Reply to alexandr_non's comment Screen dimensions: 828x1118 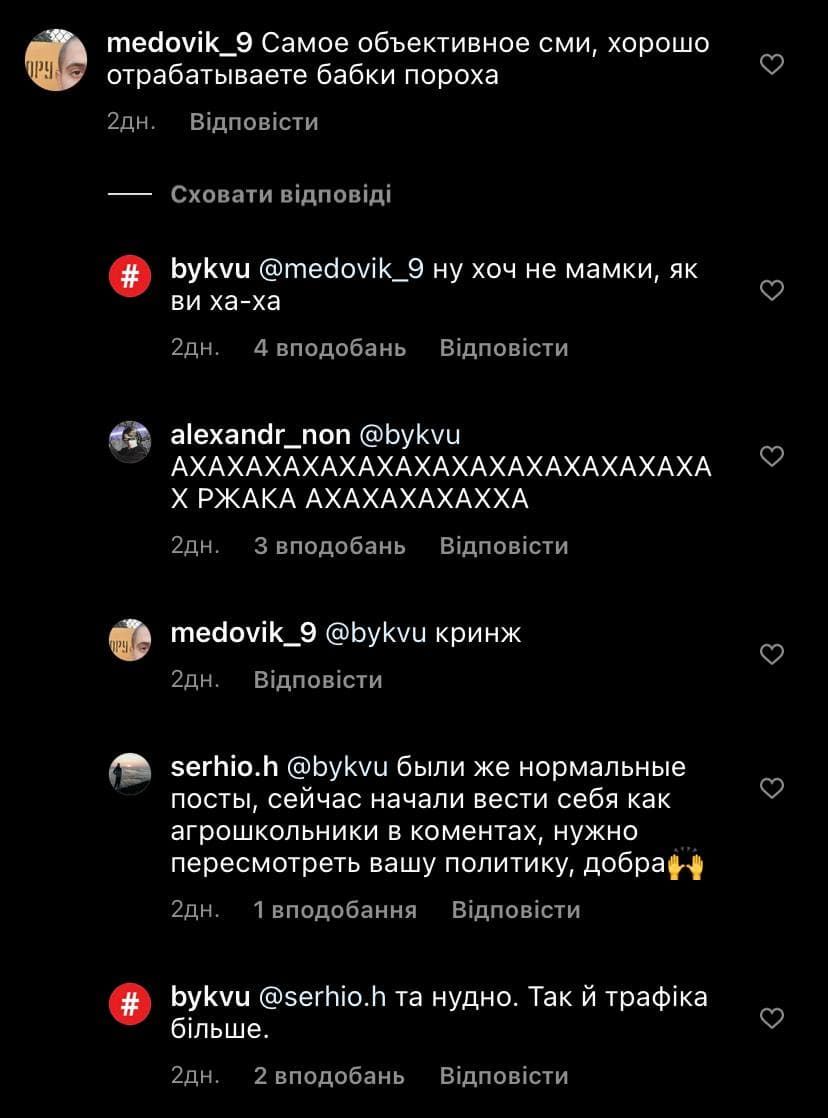point(503,546)
